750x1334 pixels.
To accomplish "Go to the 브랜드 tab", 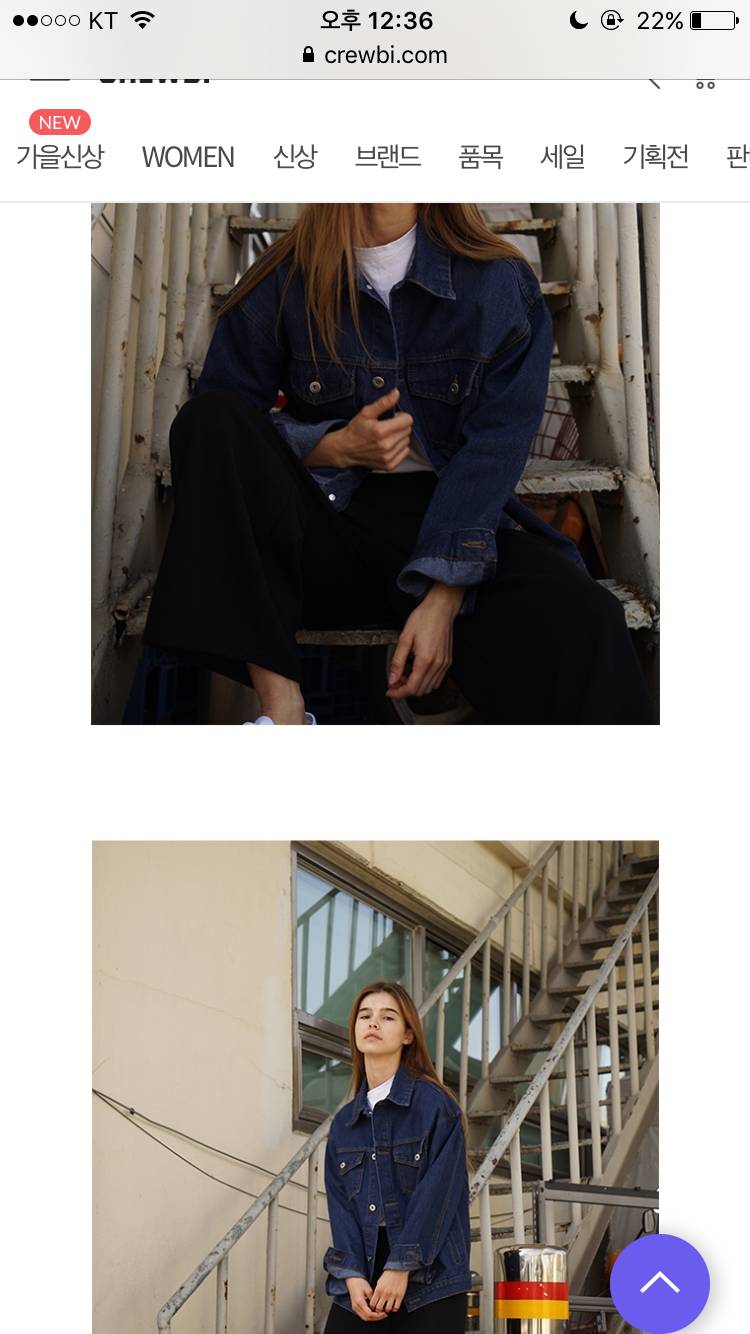I will tap(388, 157).
